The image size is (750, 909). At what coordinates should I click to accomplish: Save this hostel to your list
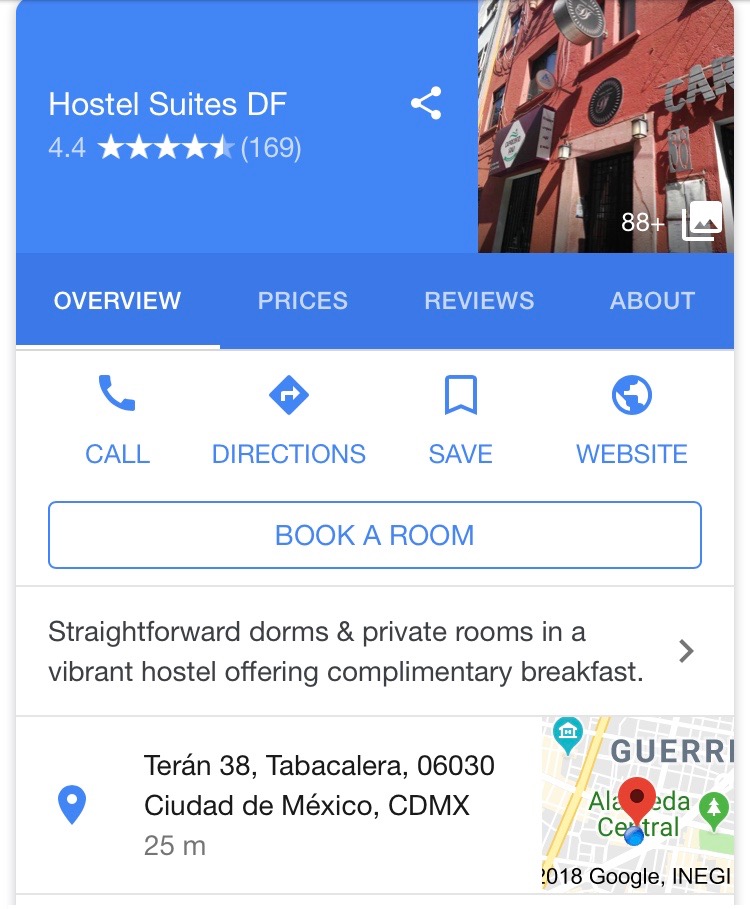(x=460, y=420)
